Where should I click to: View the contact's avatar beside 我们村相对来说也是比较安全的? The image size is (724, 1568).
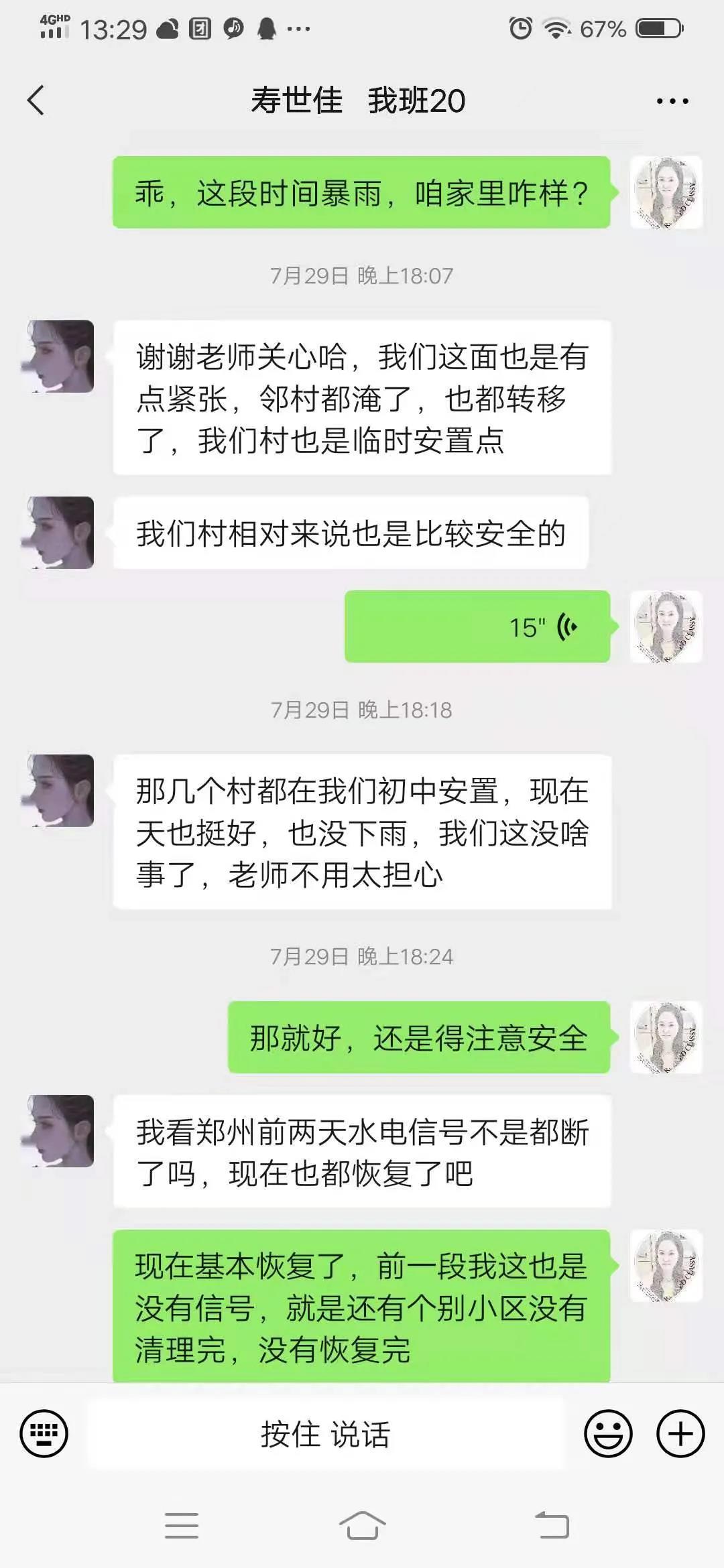[60, 533]
